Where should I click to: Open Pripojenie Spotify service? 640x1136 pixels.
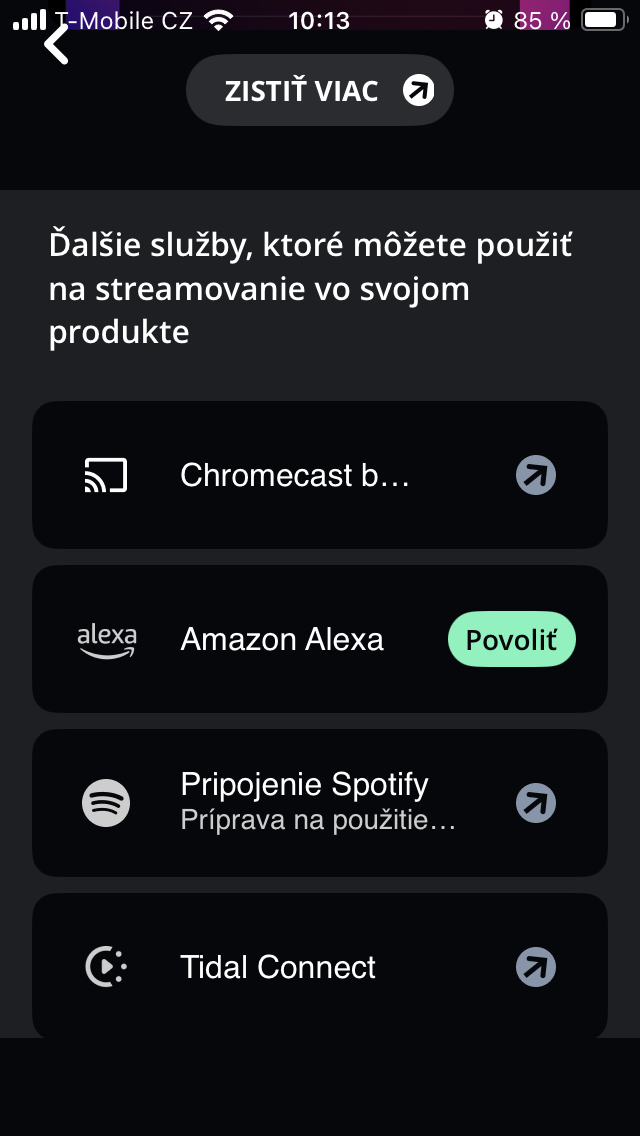click(320, 803)
